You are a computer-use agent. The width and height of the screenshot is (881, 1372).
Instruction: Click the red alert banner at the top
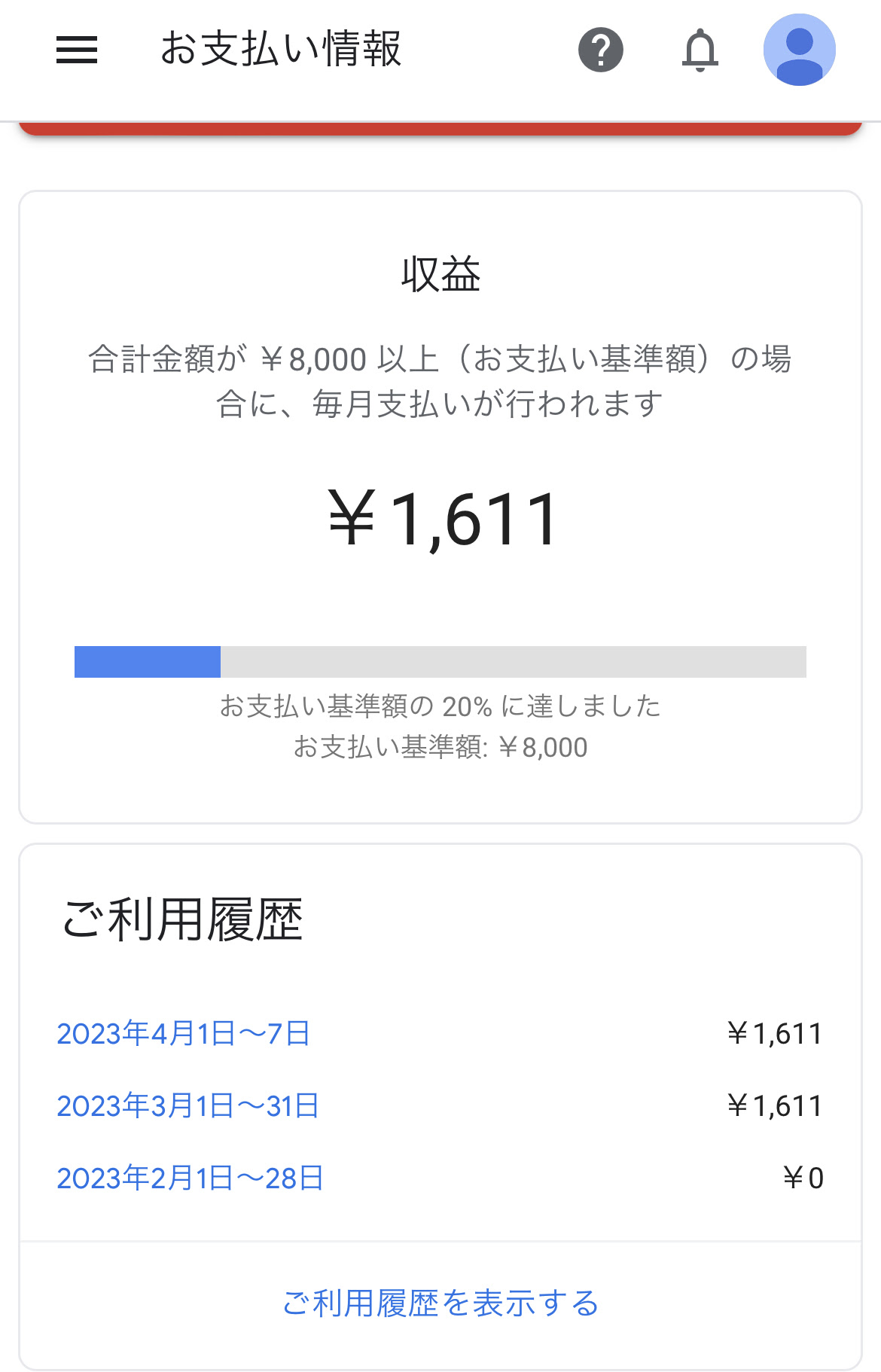pyautogui.click(x=440, y=125)
